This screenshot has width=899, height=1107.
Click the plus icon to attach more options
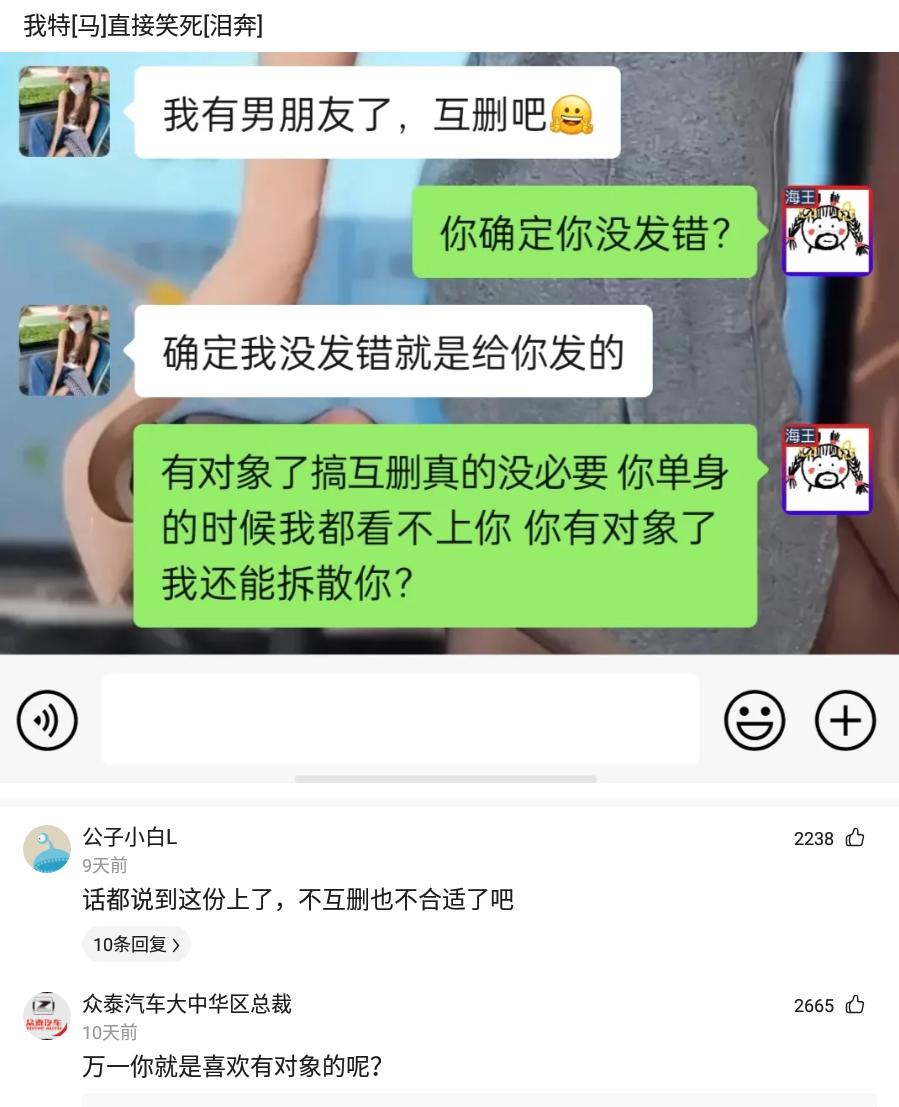click(x=846, y=719)
